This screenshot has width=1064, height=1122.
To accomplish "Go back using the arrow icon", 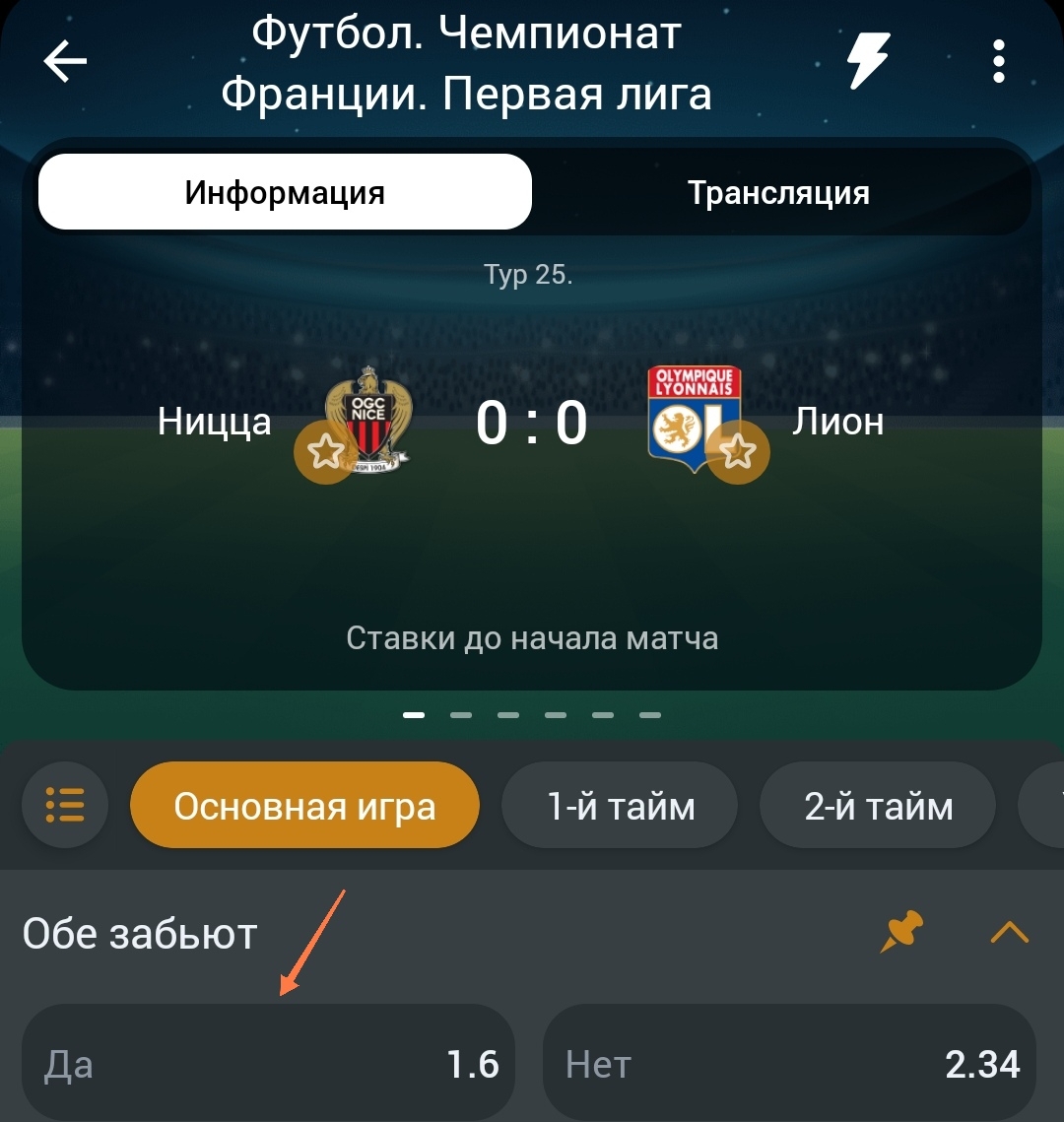I will (x=65, y=62).
